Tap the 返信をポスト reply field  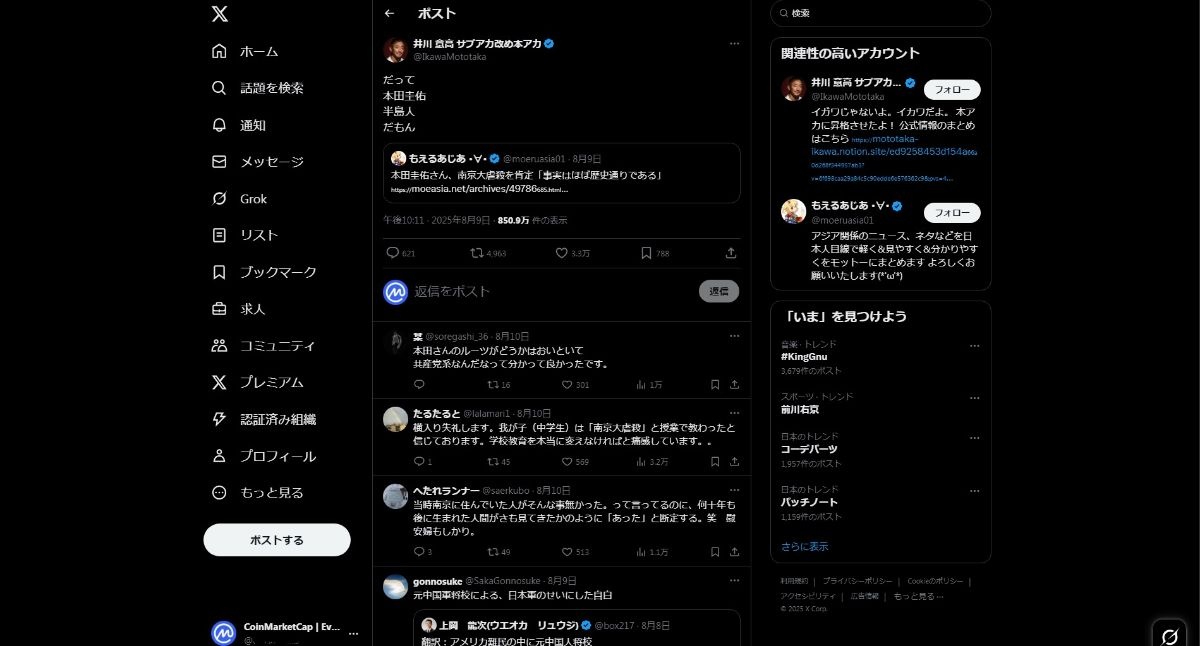point(540,291)
